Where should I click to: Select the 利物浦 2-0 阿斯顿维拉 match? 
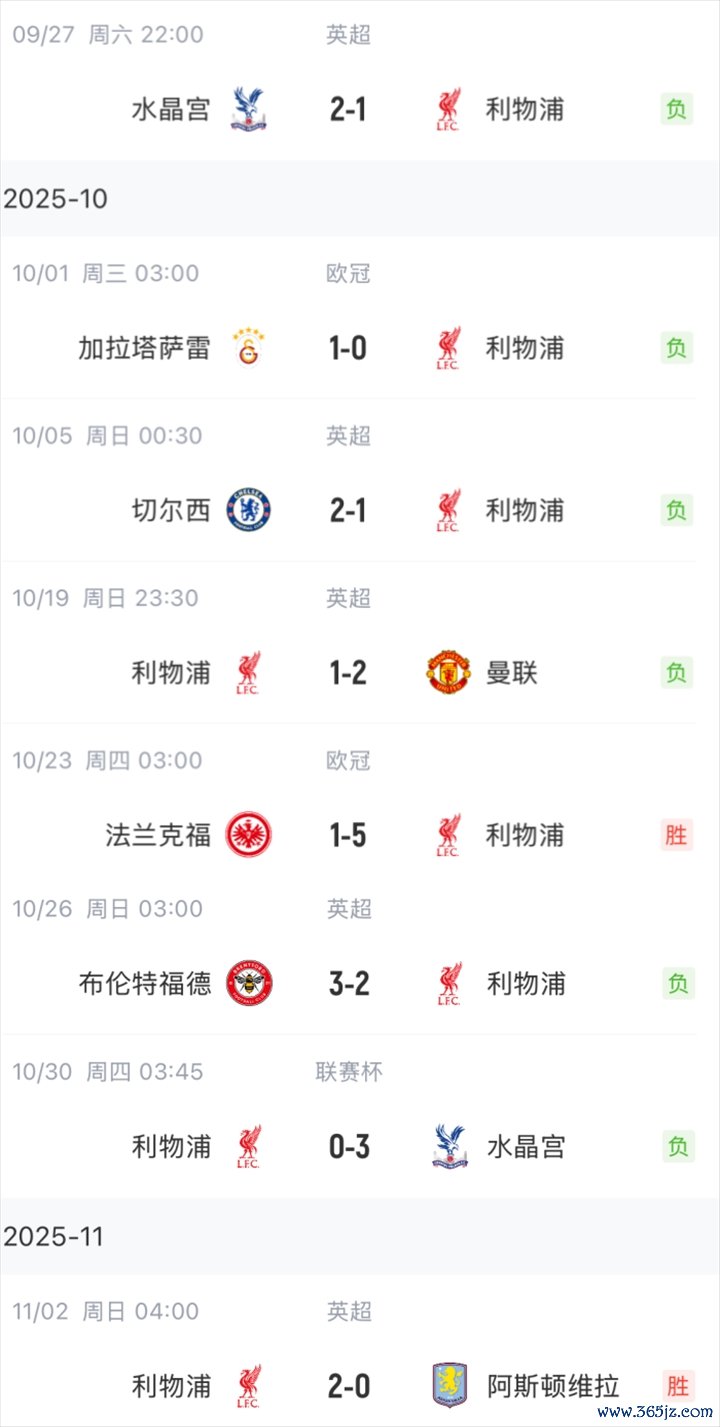[x=348, y=1386]
